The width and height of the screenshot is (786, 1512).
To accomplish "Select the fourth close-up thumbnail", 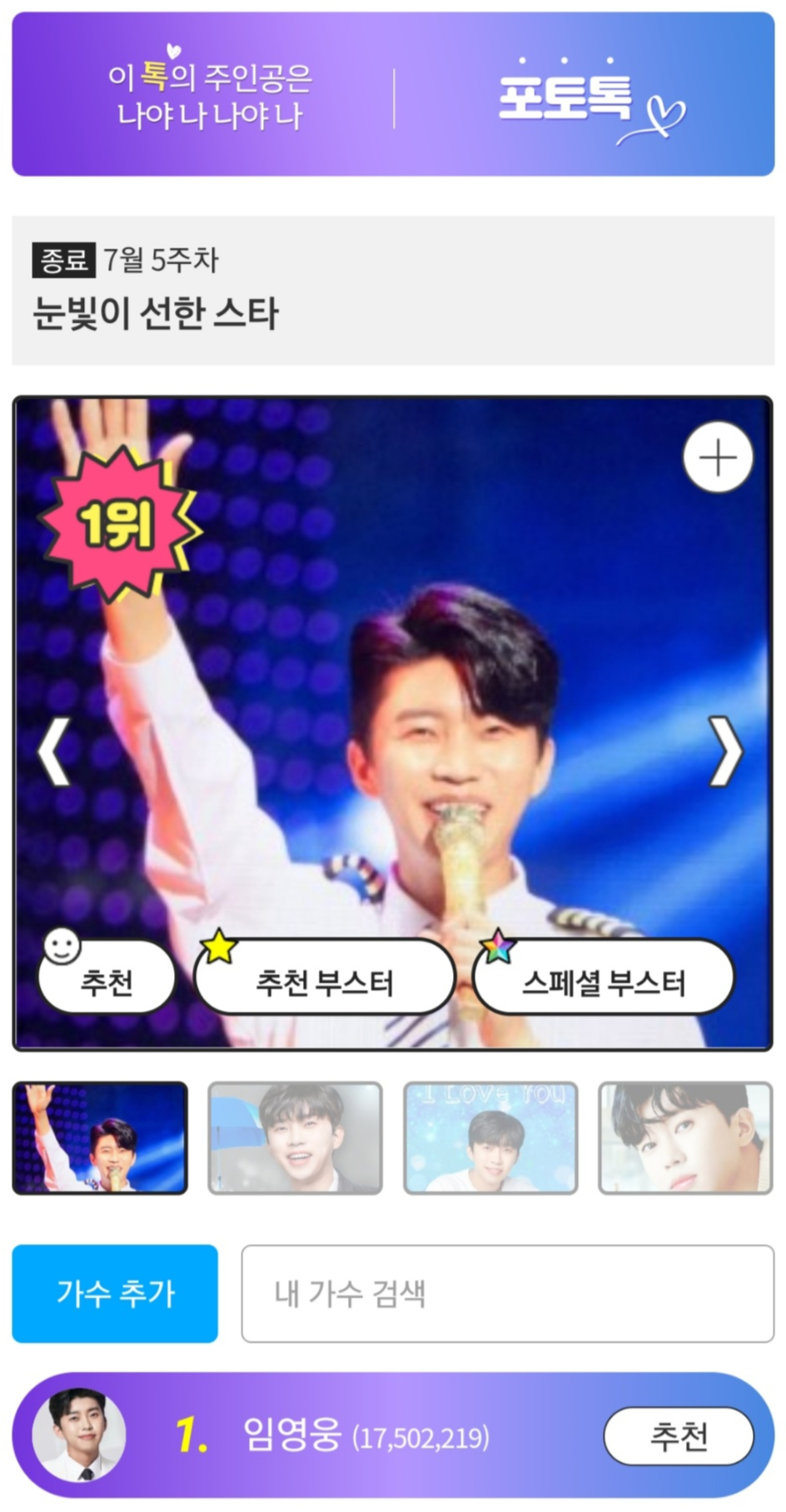I will click(x=686, y=1138).
